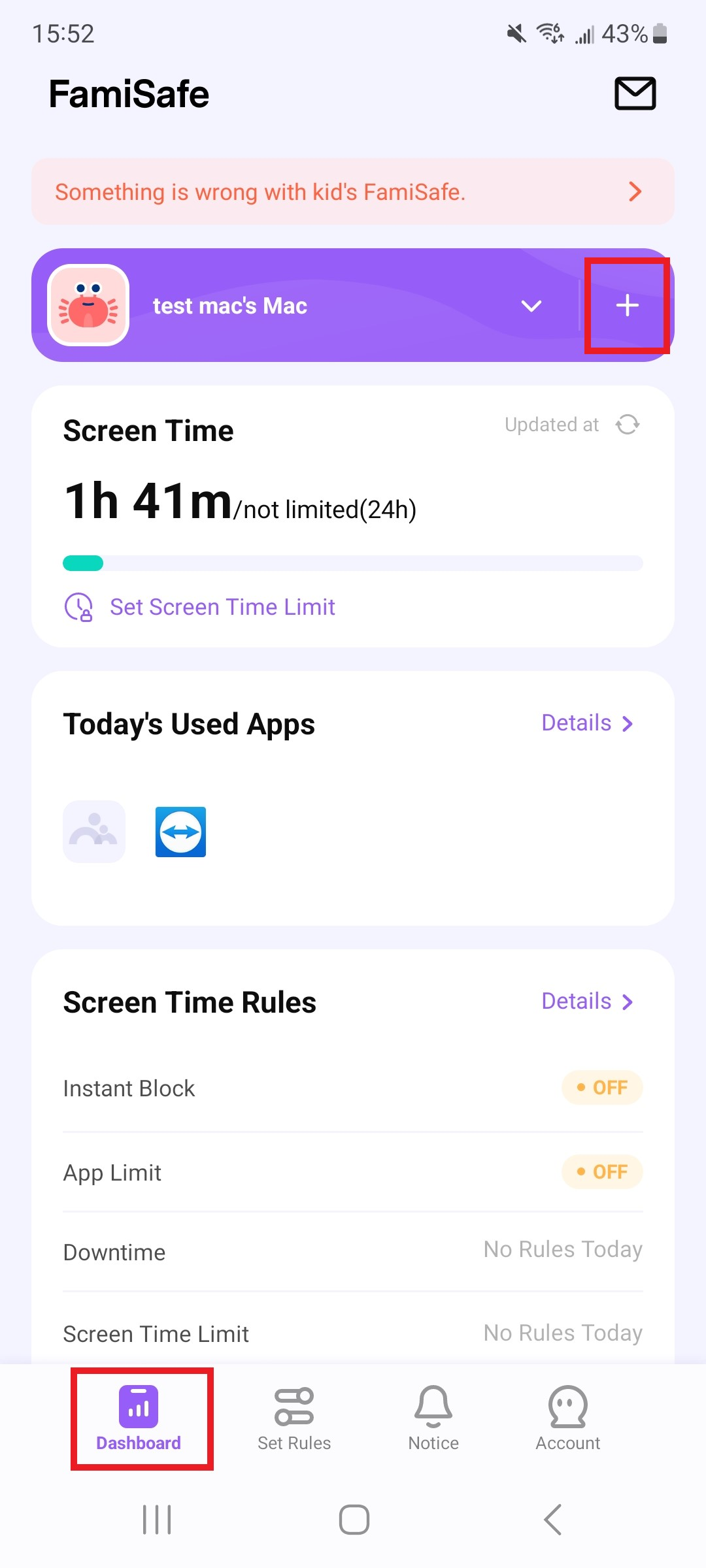Open the Instant Block rule
The image size is (706, 1568).
click(x=353, y=1088)
